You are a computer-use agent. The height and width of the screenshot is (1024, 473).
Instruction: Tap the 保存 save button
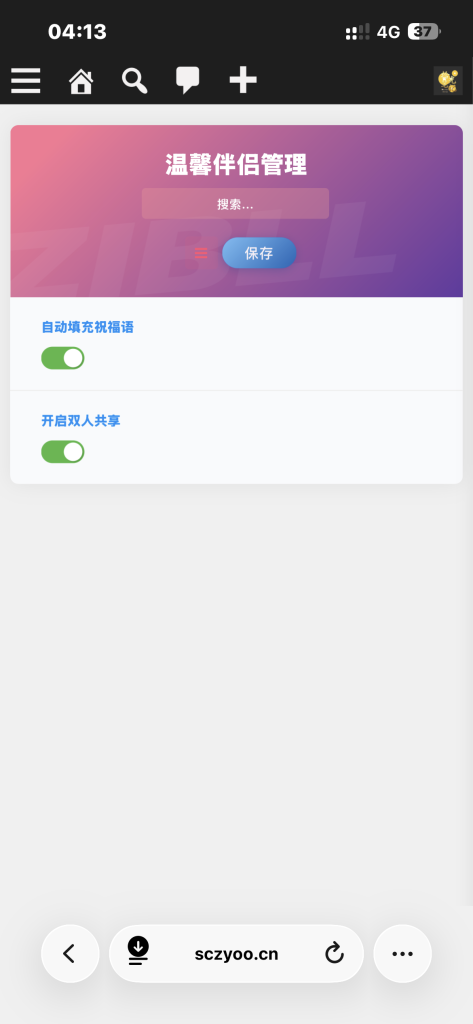(x=259, y=253)
